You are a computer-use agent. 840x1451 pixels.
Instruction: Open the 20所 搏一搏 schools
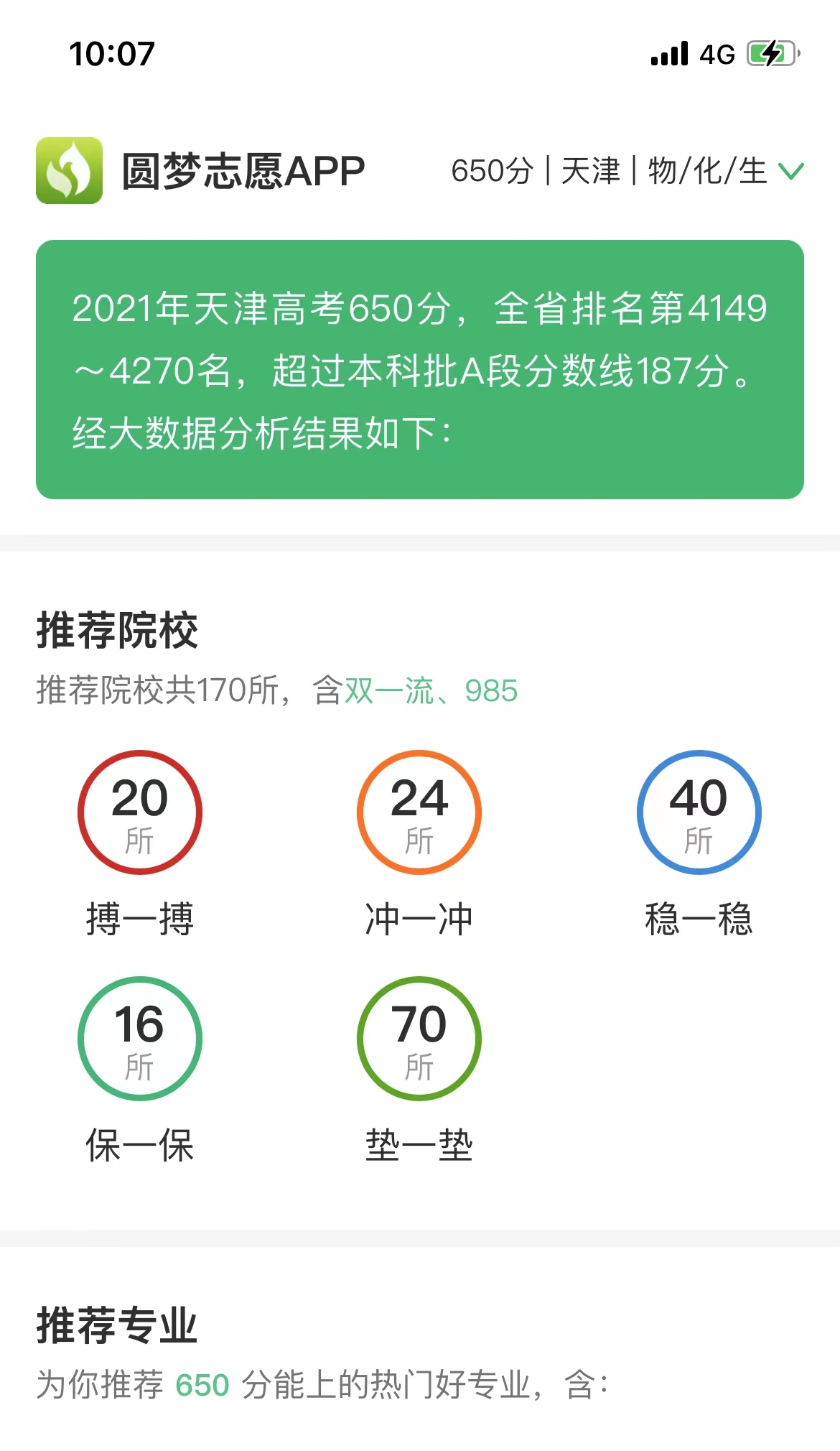coord(140,845)
